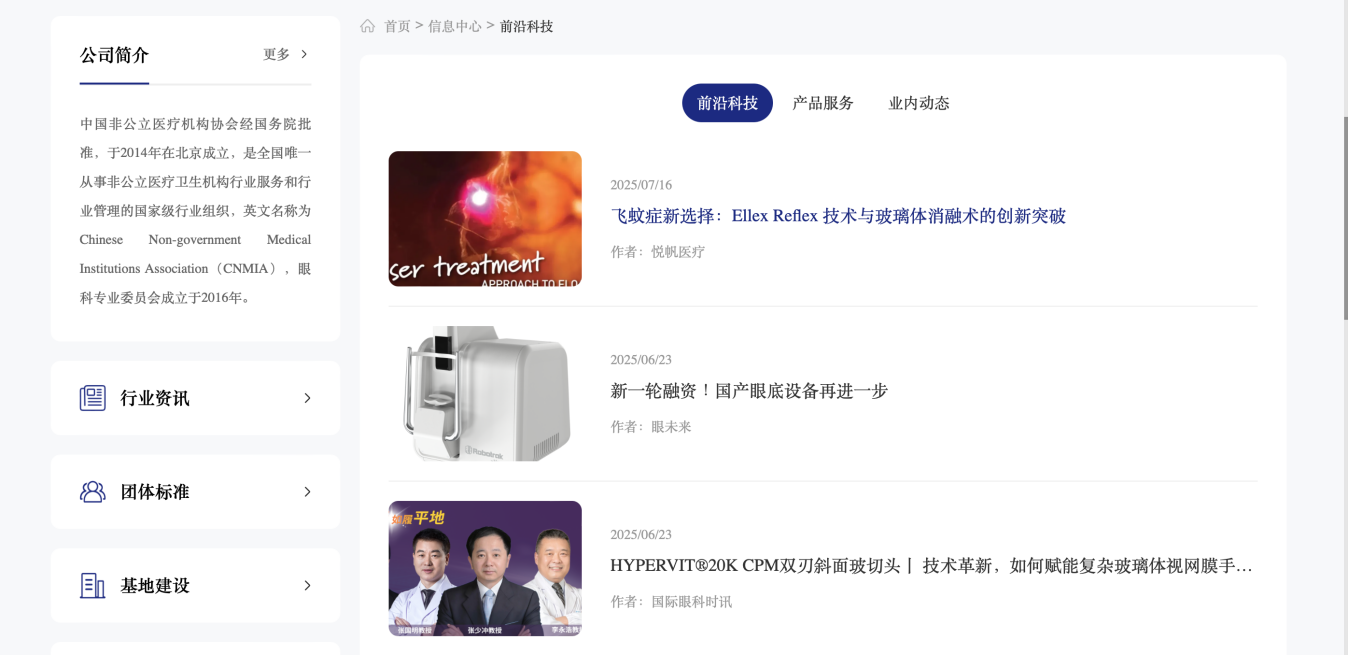
Task: Open the 行业资讯 menu row
Action: (195, 398)
